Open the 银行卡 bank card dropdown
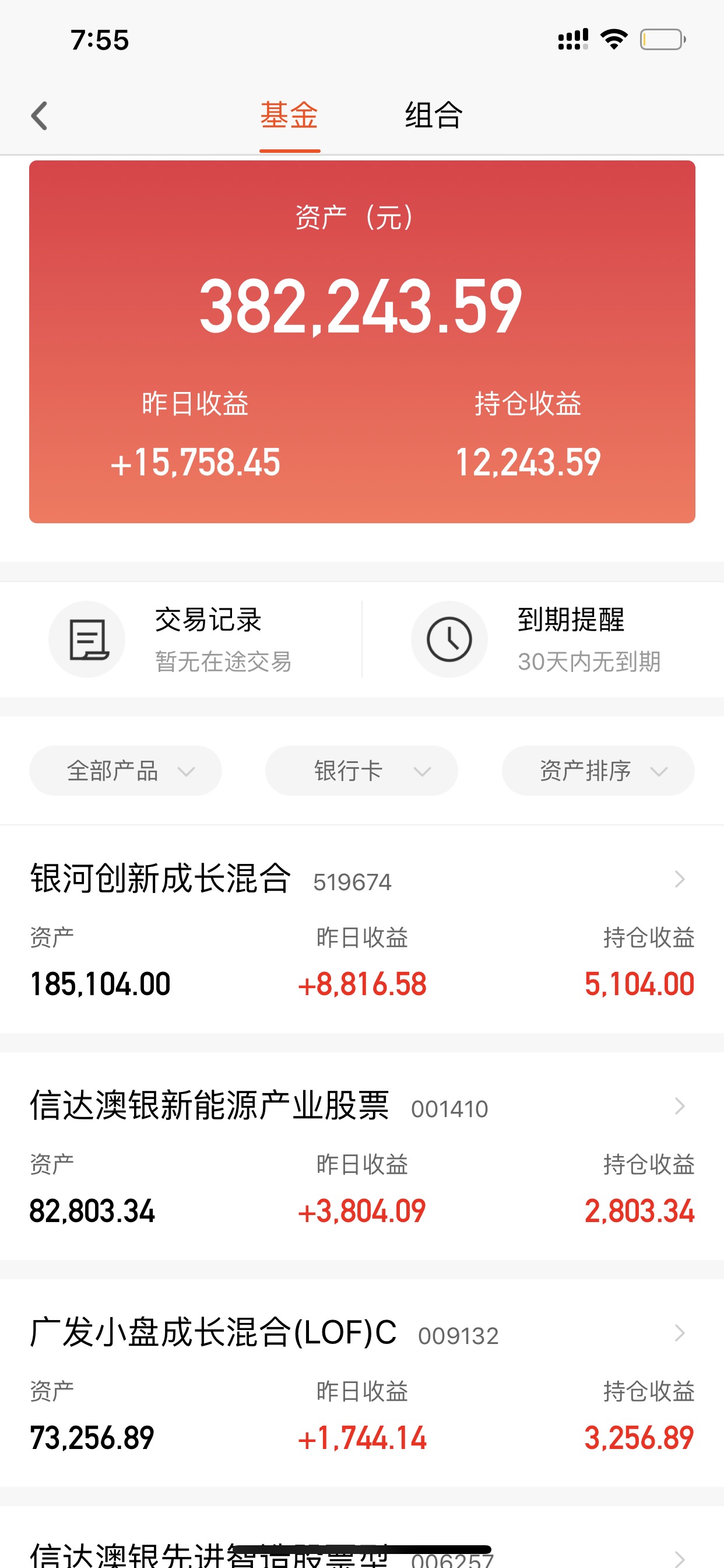The image size is (724, 1568). 361,771
